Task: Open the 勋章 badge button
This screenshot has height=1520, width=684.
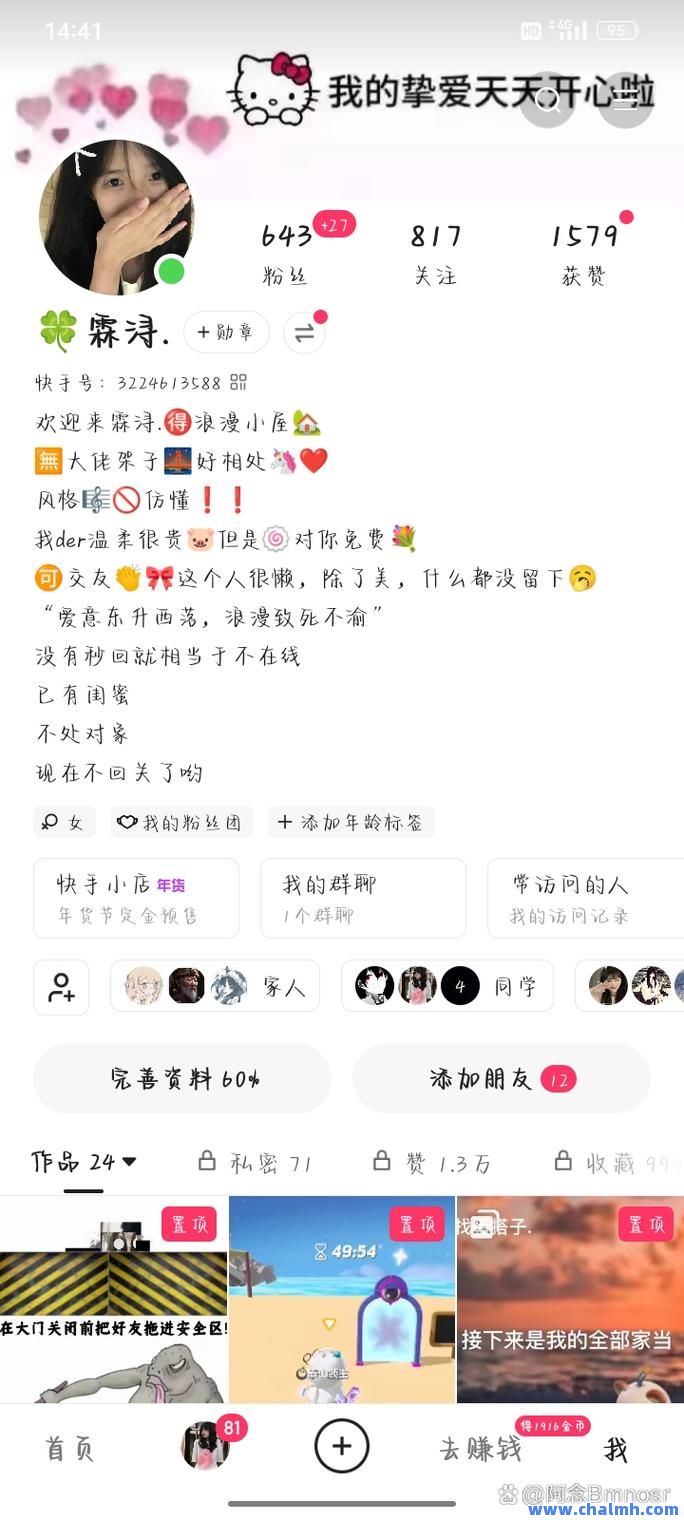Action: 226,332
